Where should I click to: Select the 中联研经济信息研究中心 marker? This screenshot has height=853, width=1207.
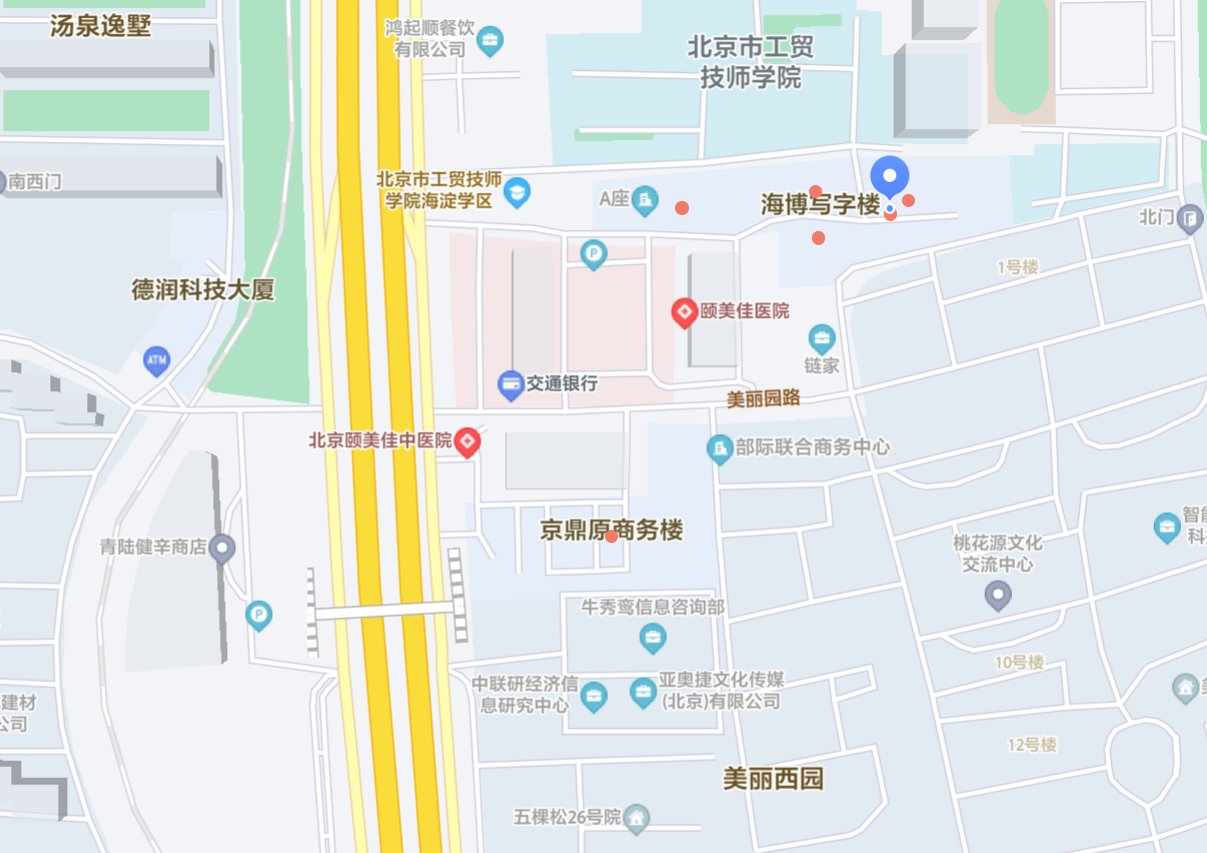click(594, 696)
